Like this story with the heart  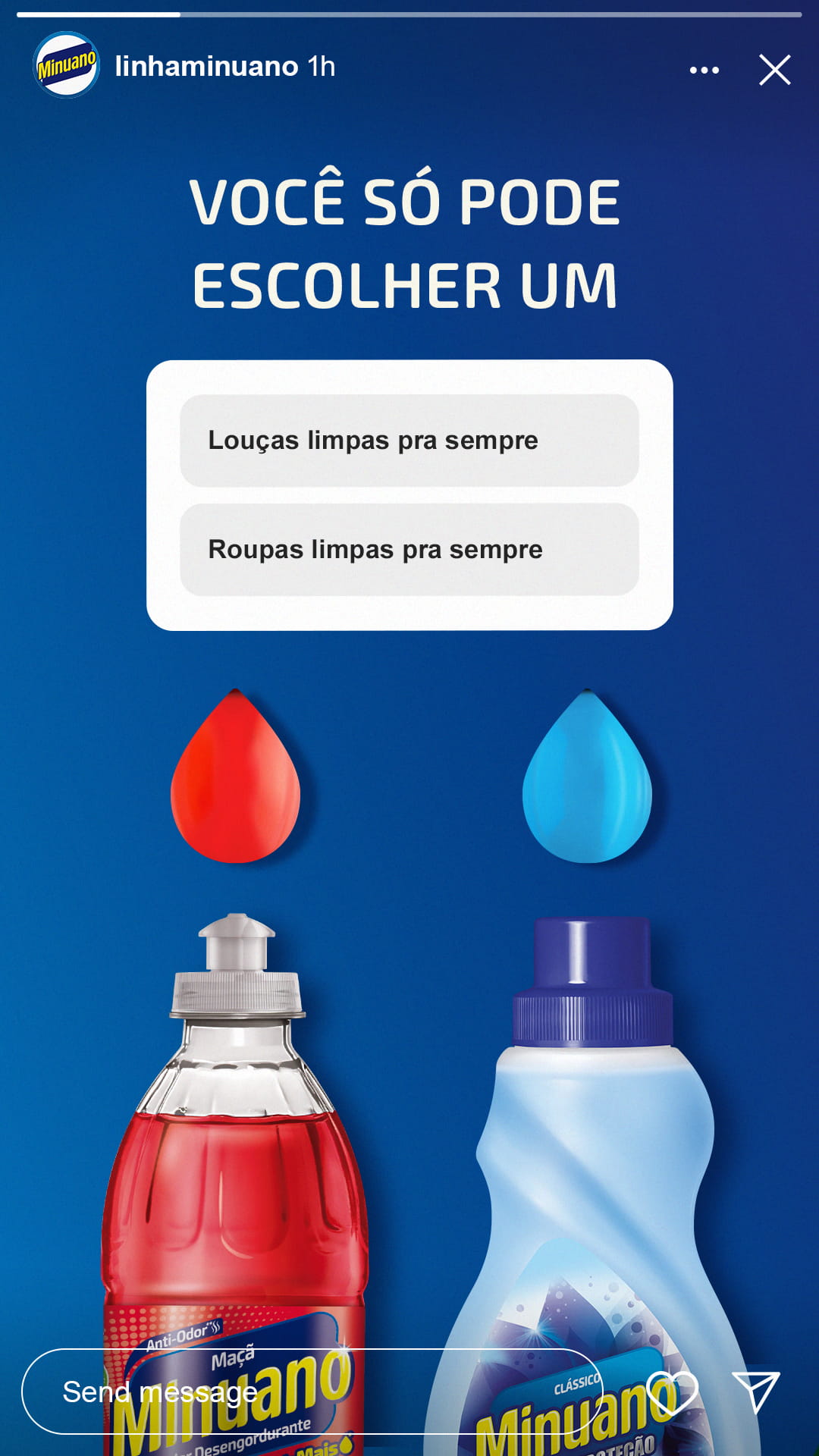[673, 1392]
